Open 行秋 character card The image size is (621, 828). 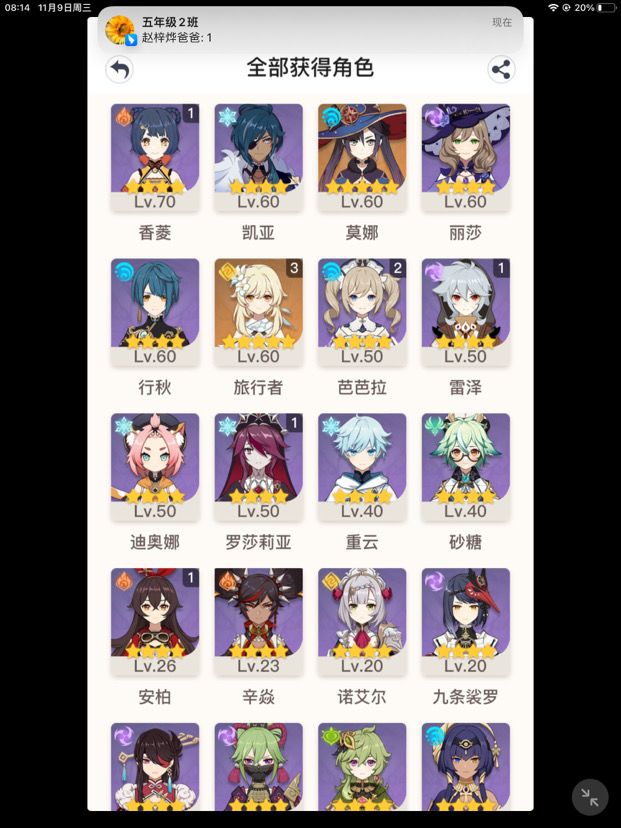click(155, 313)
